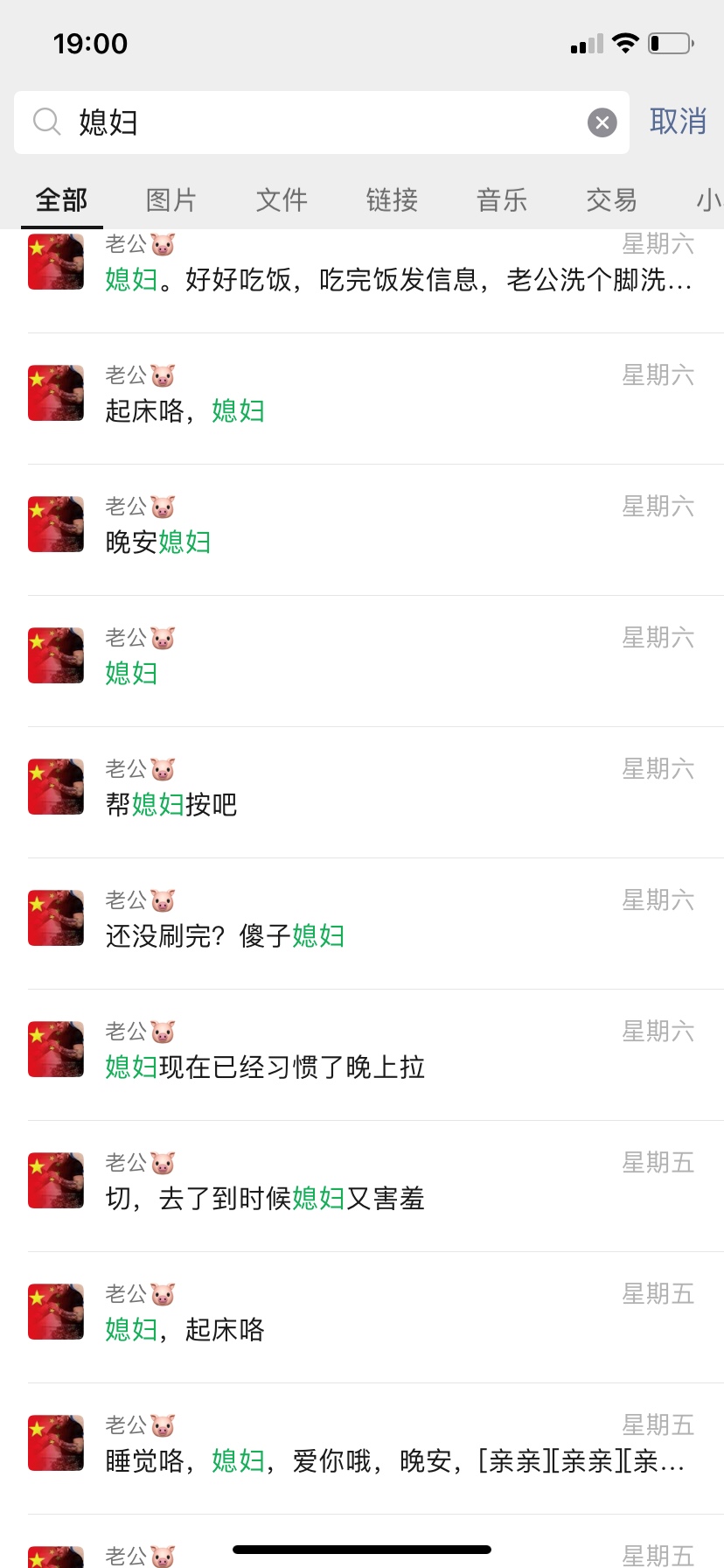
Task: Switch to the 链接 tab
Action: (x=392, y=200)
